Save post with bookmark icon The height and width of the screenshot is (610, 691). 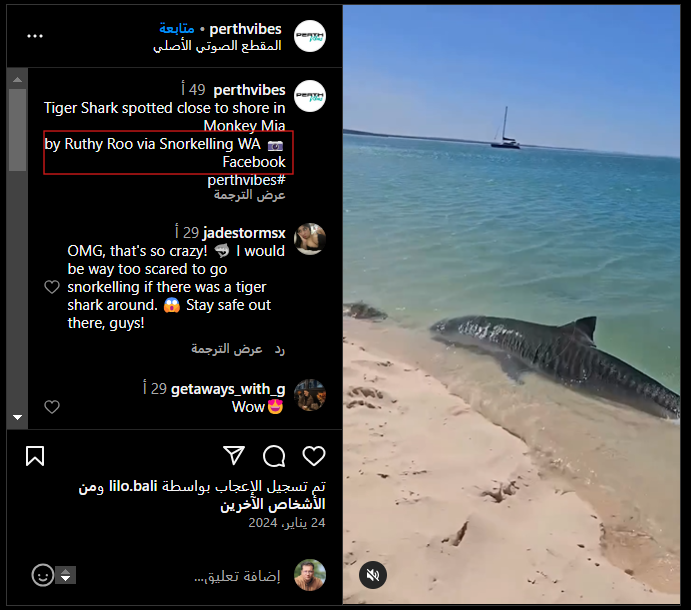click(35, 456)
